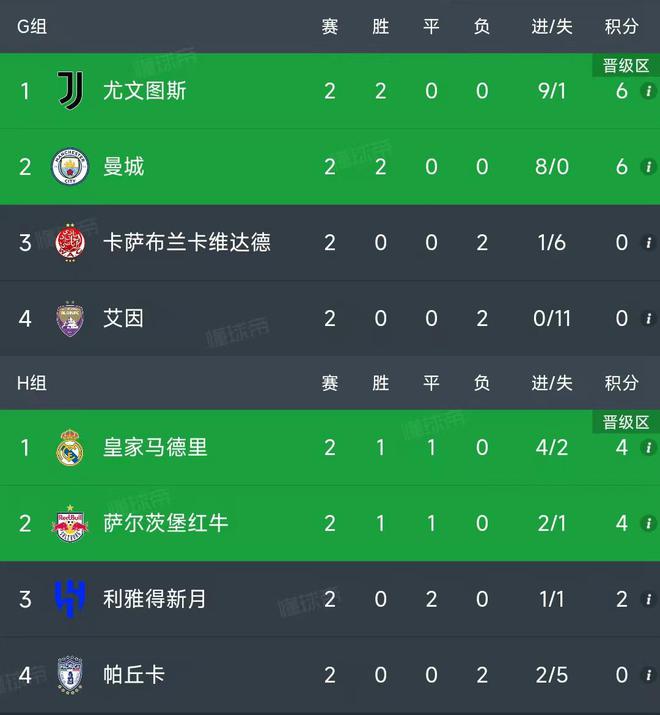The width and height of the screenshot is (660, 715).
Task: Tap the info icon beside 曼城 points
Action: click(647, 167)
